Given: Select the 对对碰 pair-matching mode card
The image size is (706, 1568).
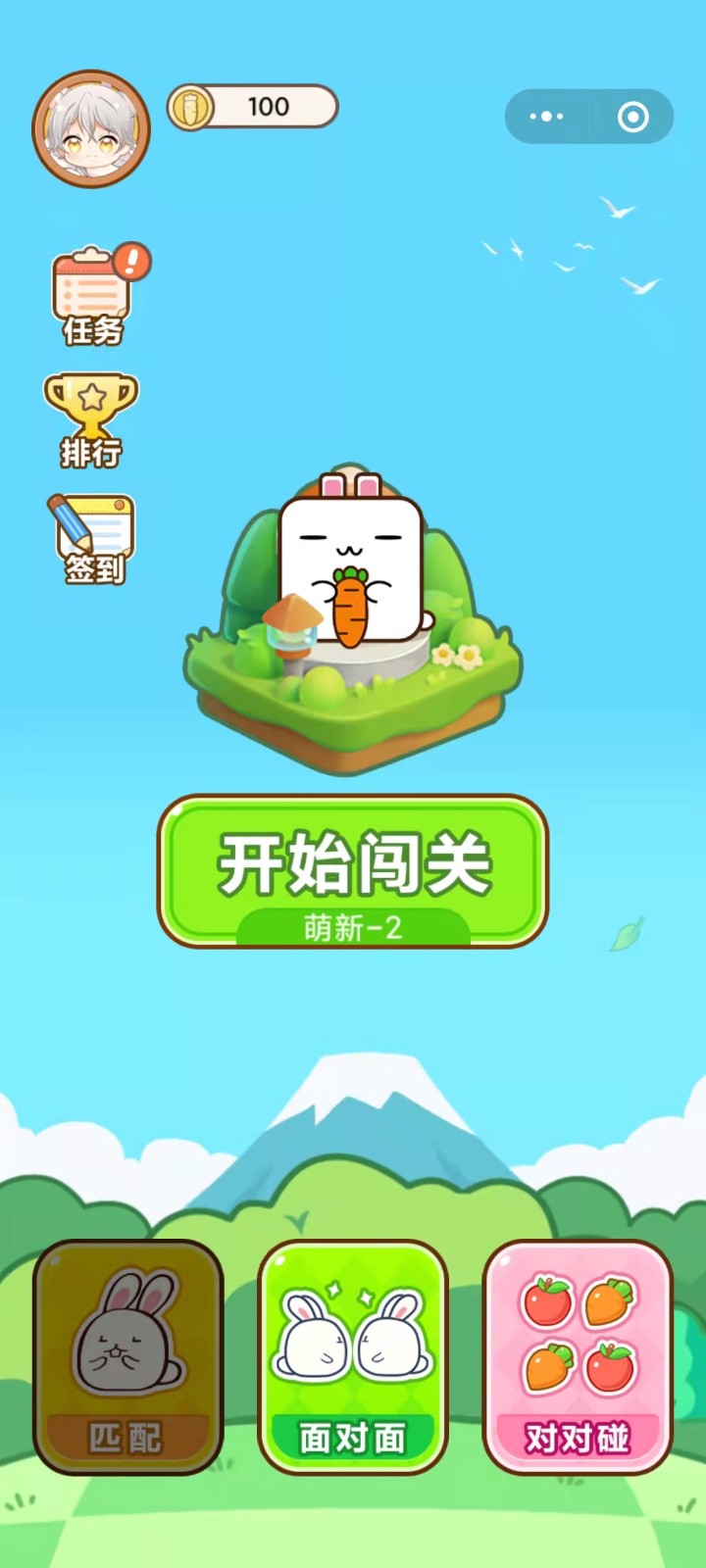Looking at the screenshot, I should (x=578, y=1362).
